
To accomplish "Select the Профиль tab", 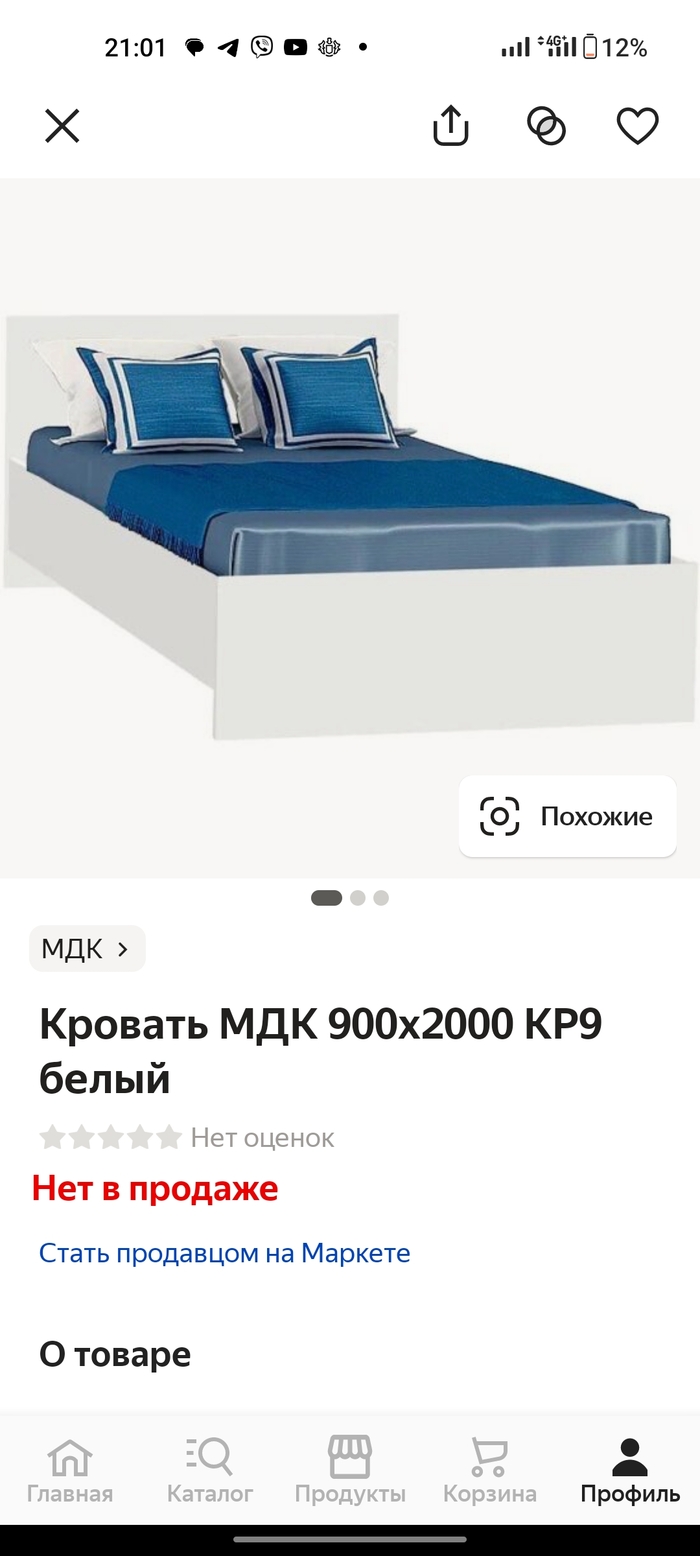I will click(630, 1470).
